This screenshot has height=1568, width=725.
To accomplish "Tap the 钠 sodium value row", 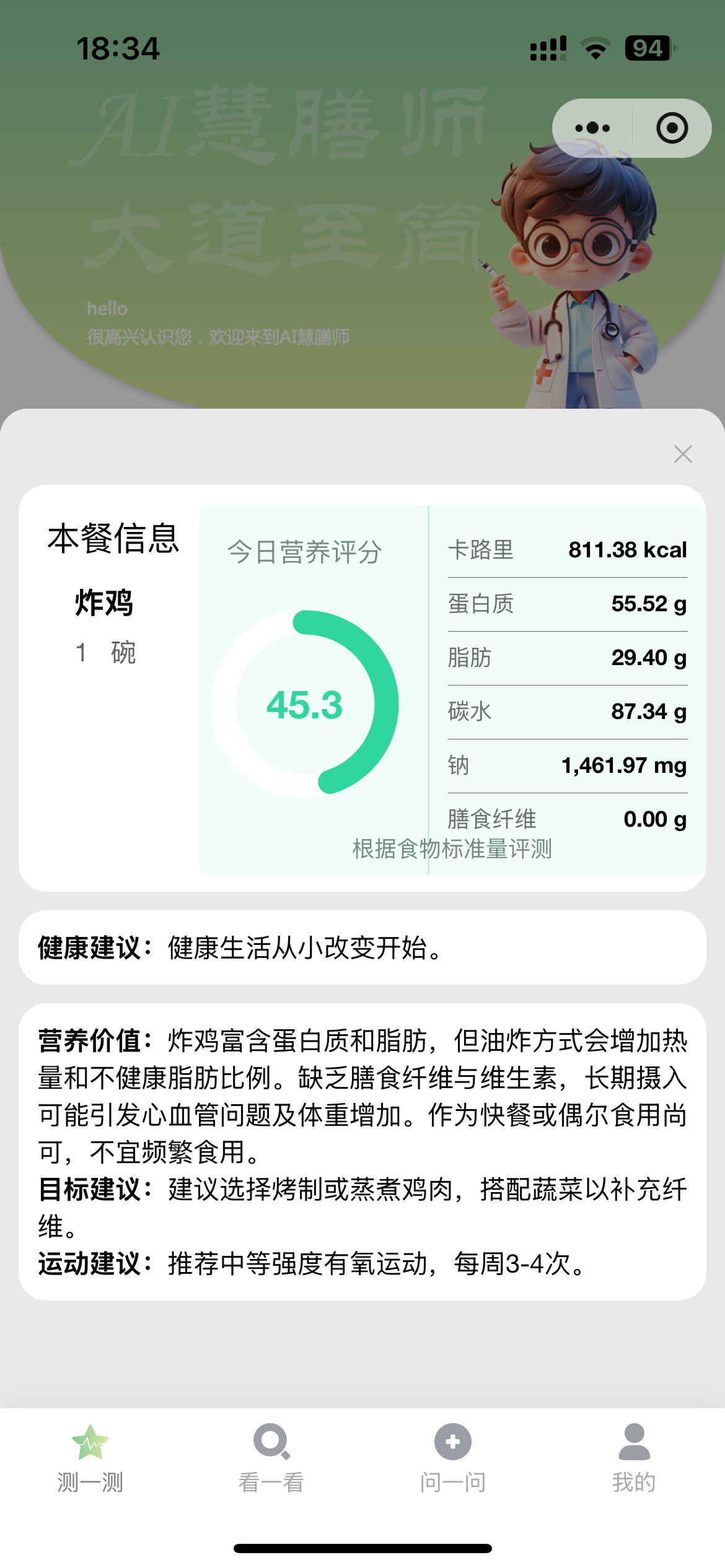I will [x=567, y=765].
